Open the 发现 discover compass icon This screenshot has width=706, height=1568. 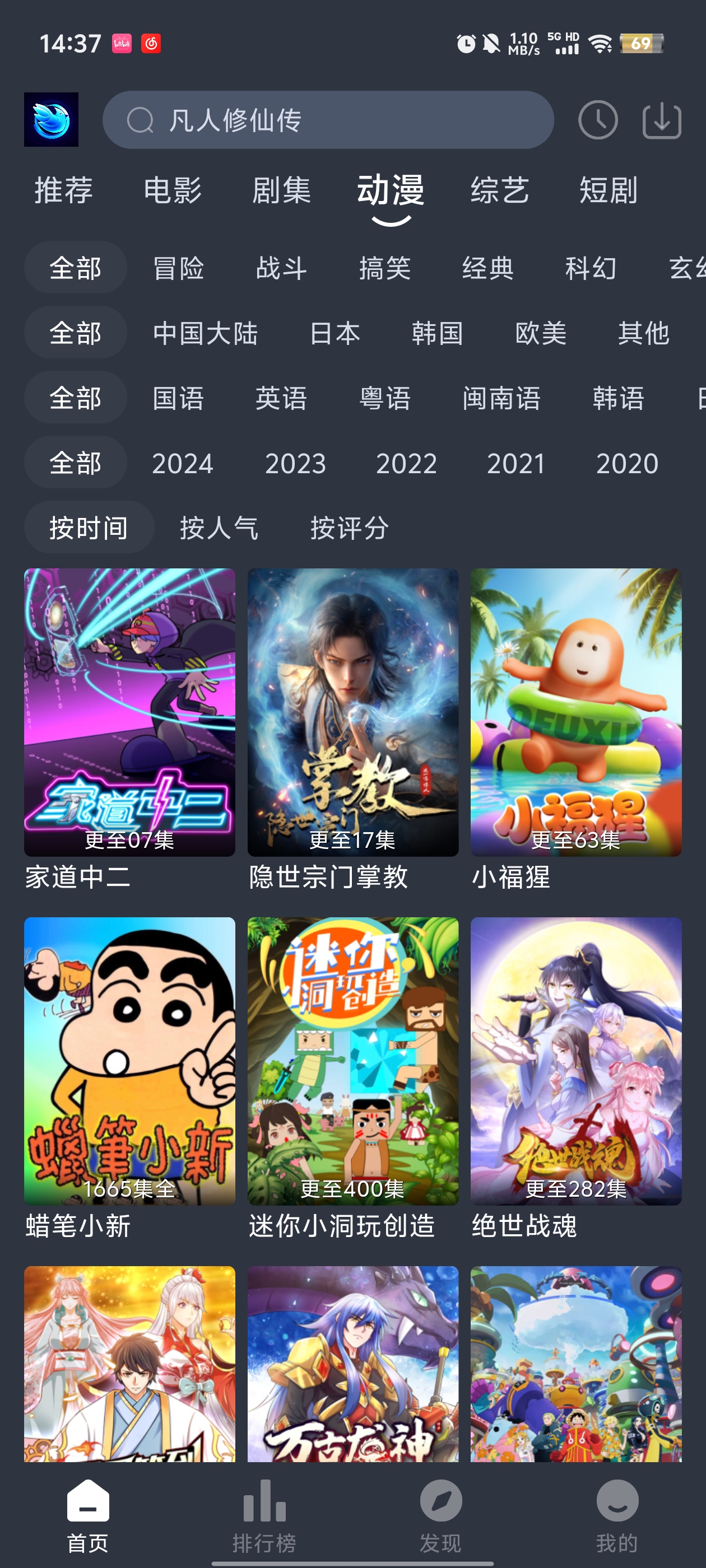click(x=440, y=1502)
